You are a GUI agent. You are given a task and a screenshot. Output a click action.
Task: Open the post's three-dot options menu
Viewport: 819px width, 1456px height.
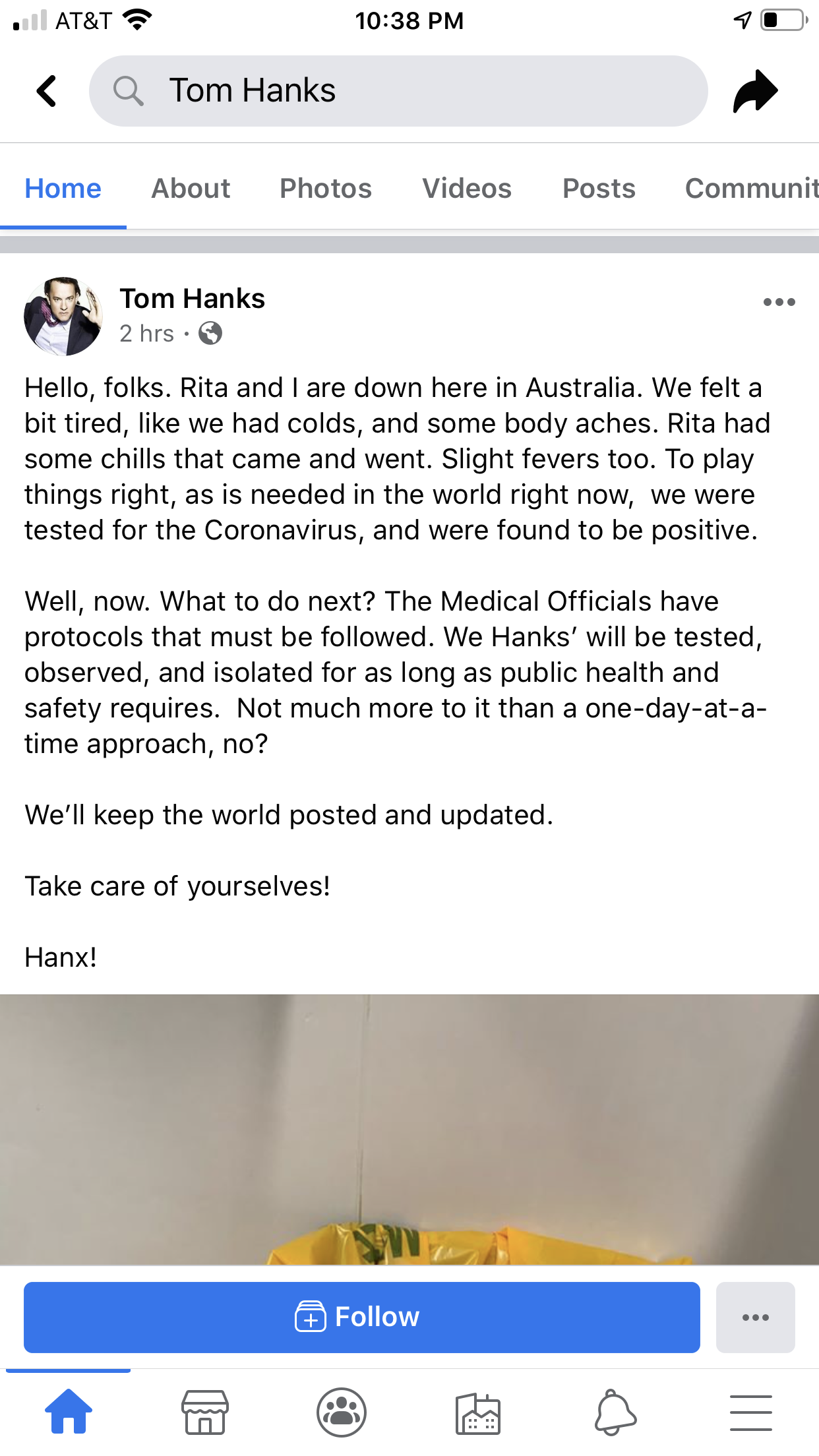click(779, 302)
